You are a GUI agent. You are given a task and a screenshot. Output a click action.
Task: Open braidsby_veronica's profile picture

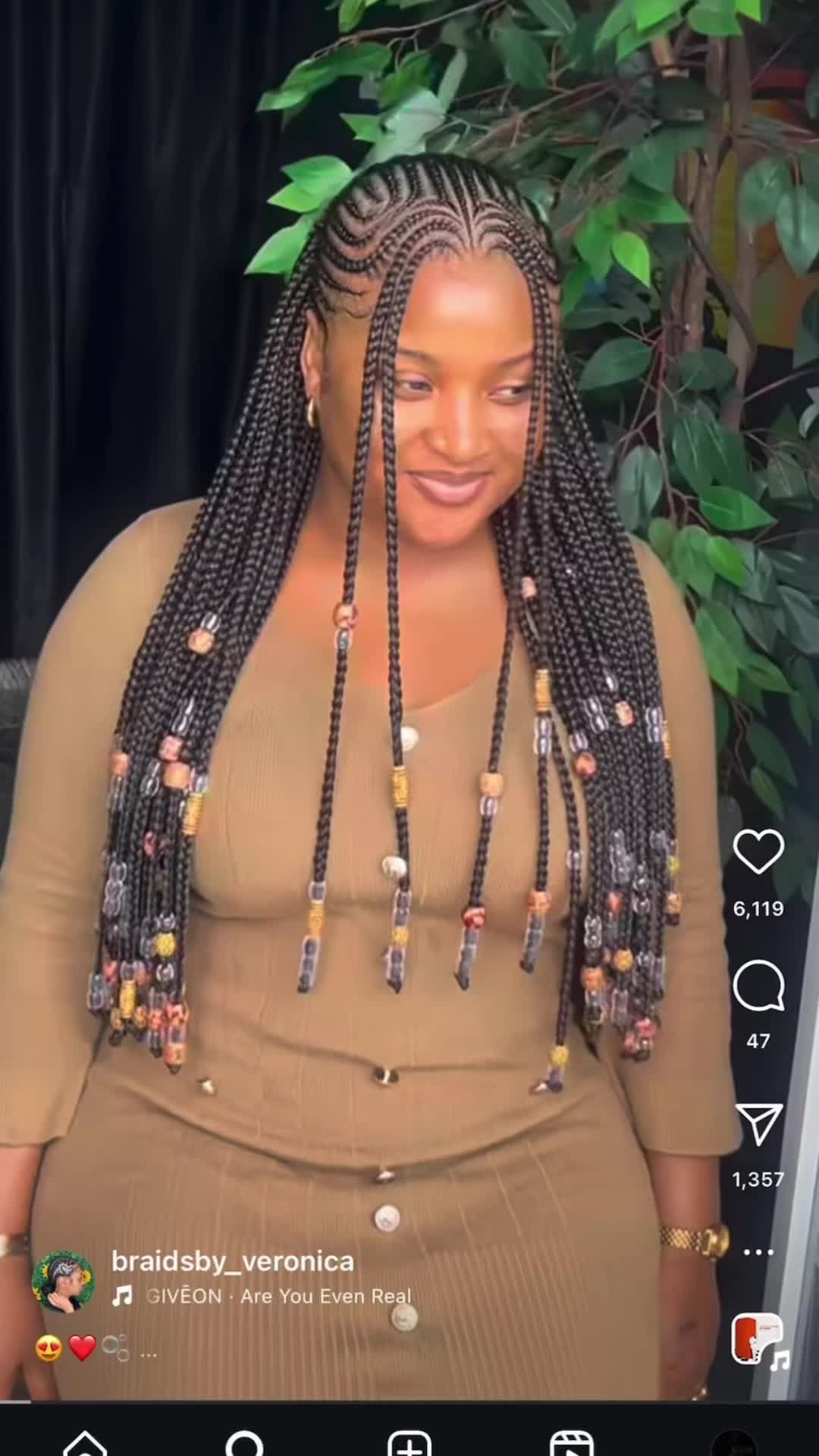[63, 1282]
